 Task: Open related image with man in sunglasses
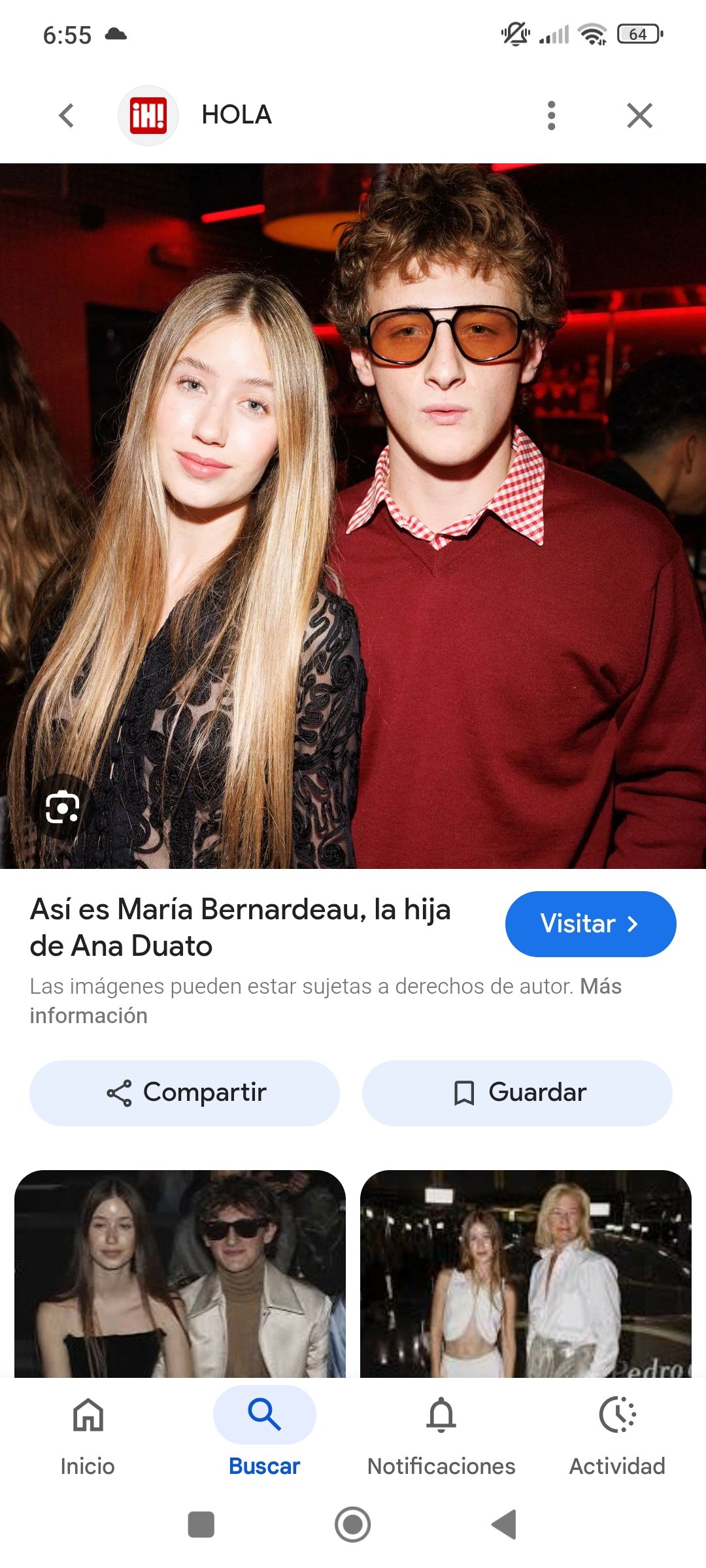tap(180, 1274)
